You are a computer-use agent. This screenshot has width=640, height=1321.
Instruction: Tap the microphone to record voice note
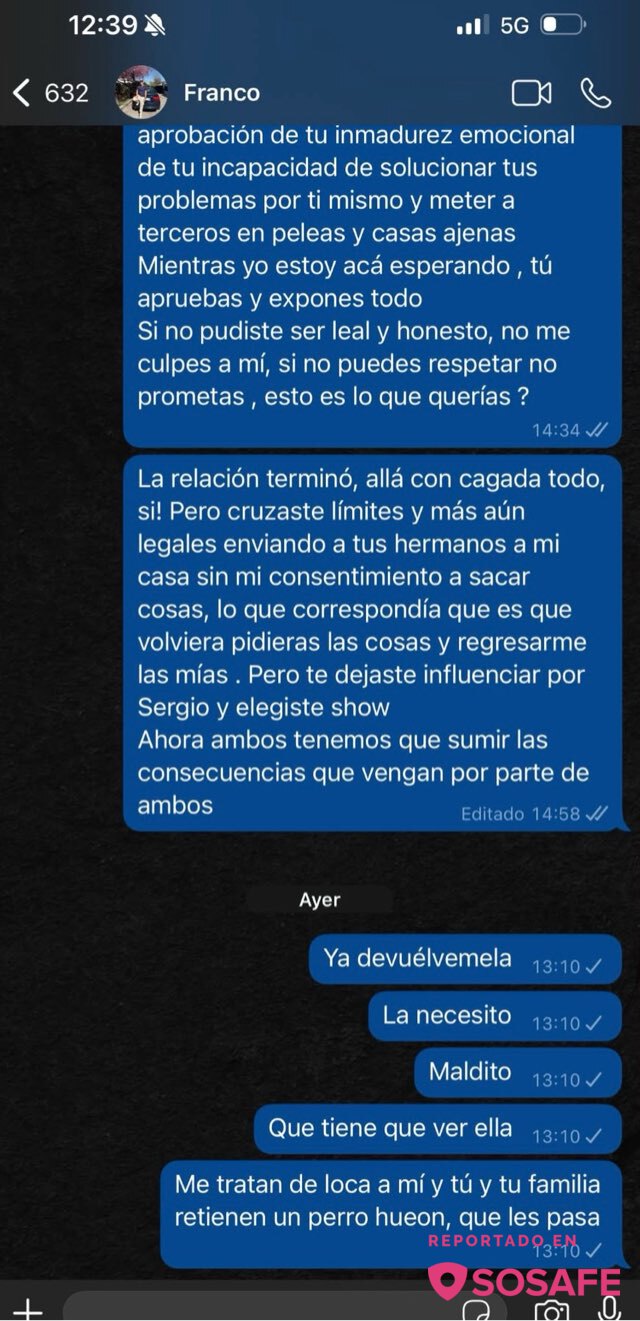pos(609,1309)
